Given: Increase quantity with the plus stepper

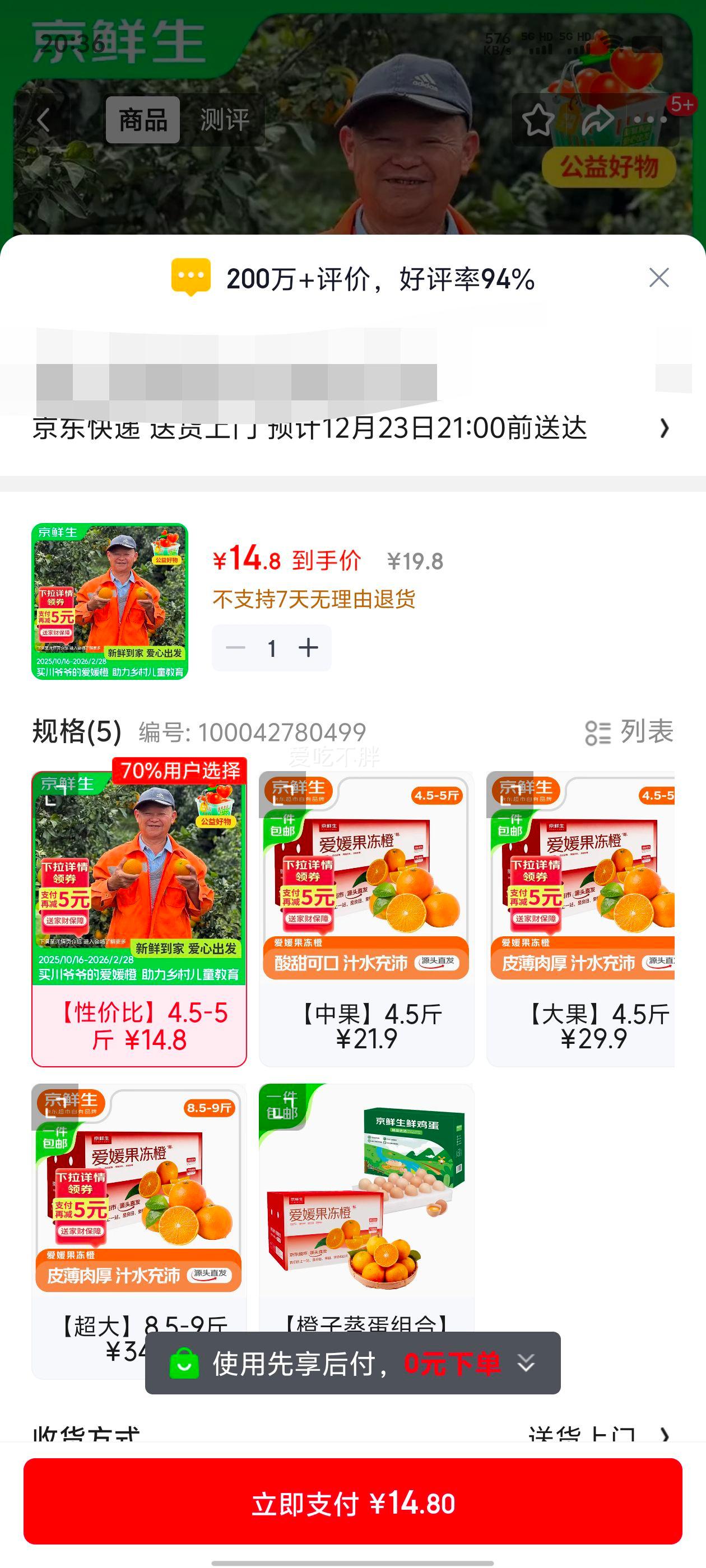Looking at the screenshot, I should coord(308,648).
